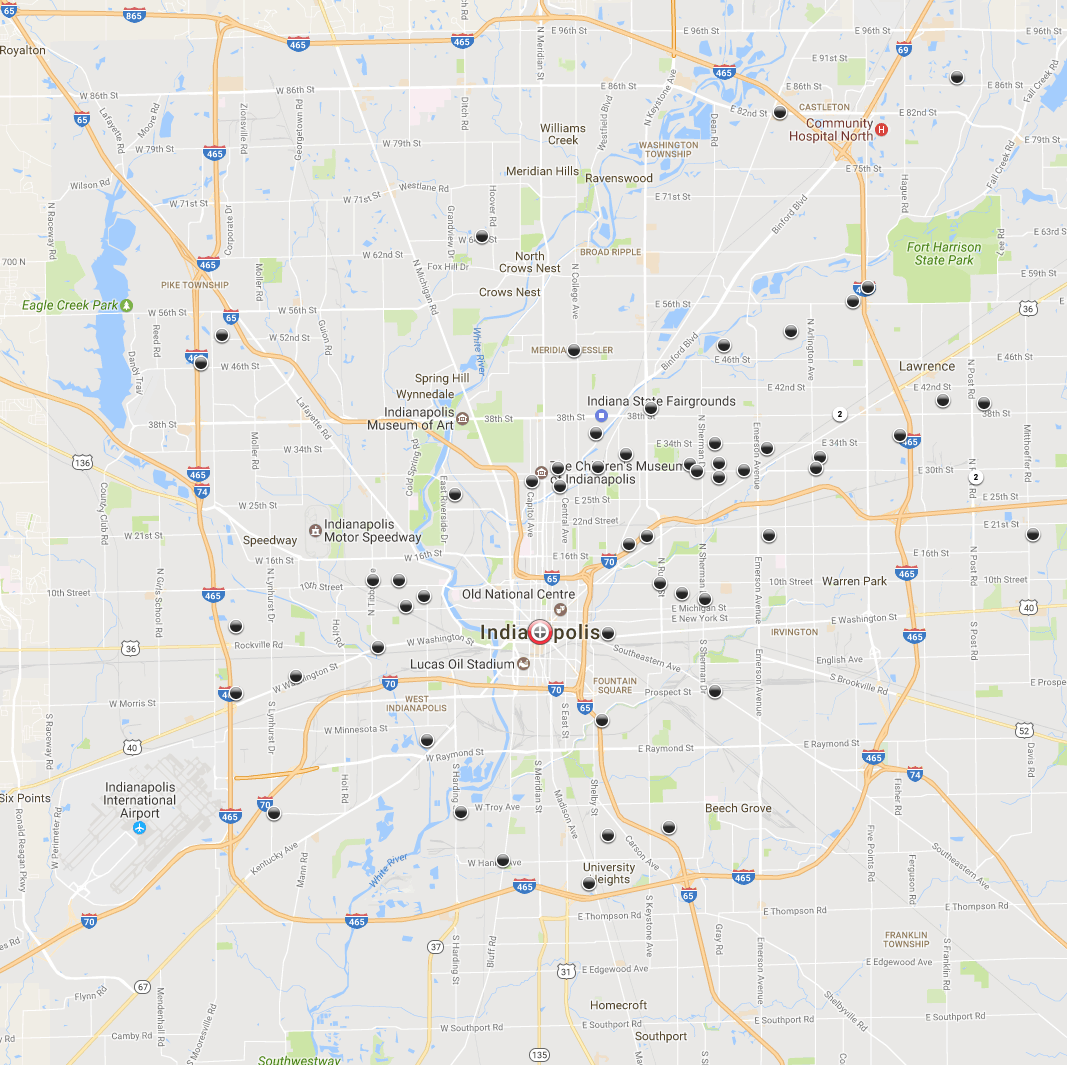Open the Community Hospital North label
Image resolution: width=1067 pixels, height=1065 pixels.
[x=840, y=130]
